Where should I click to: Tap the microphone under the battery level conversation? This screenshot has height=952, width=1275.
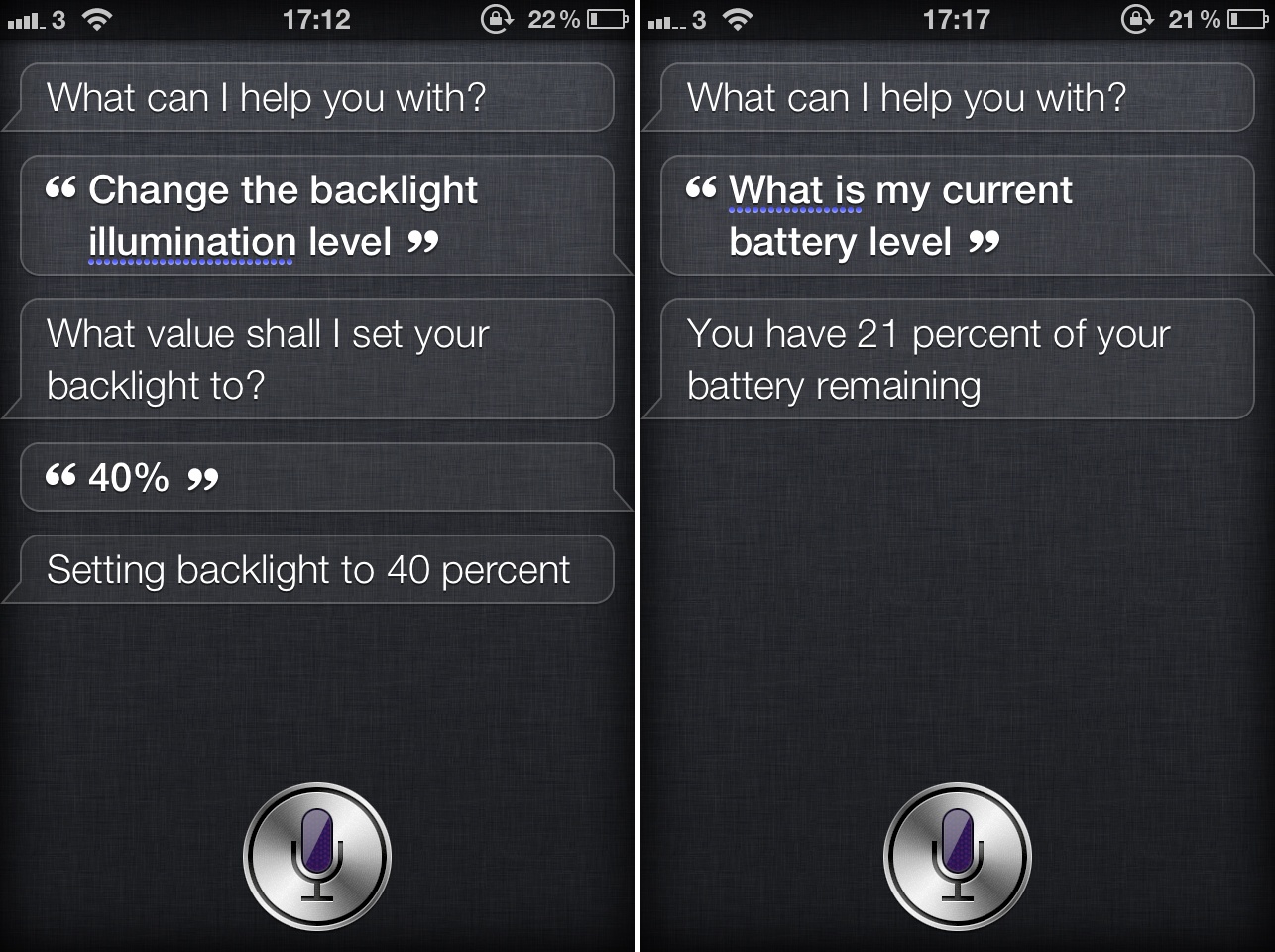[958, 857]
